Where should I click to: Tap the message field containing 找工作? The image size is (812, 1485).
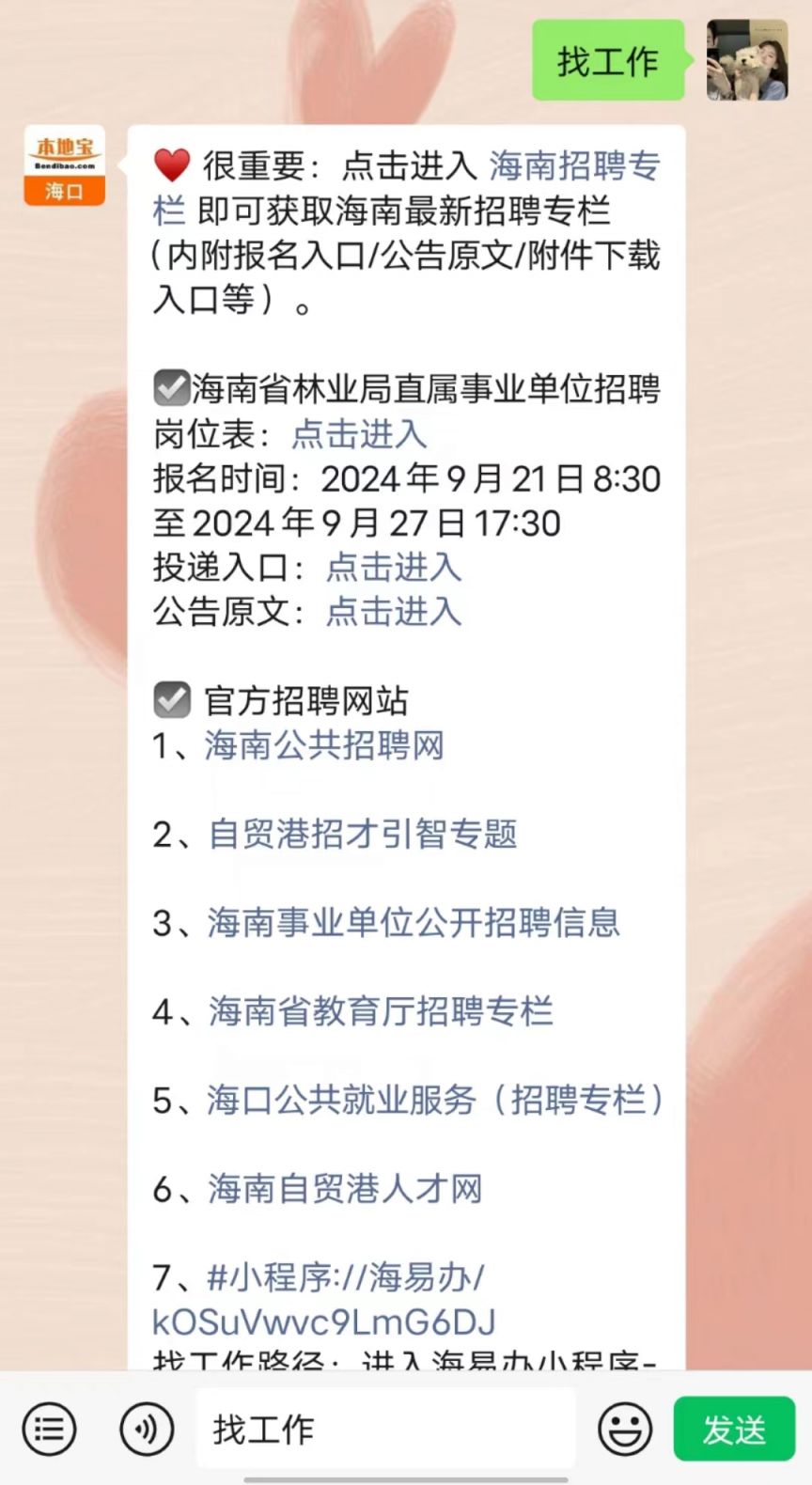385,1430
